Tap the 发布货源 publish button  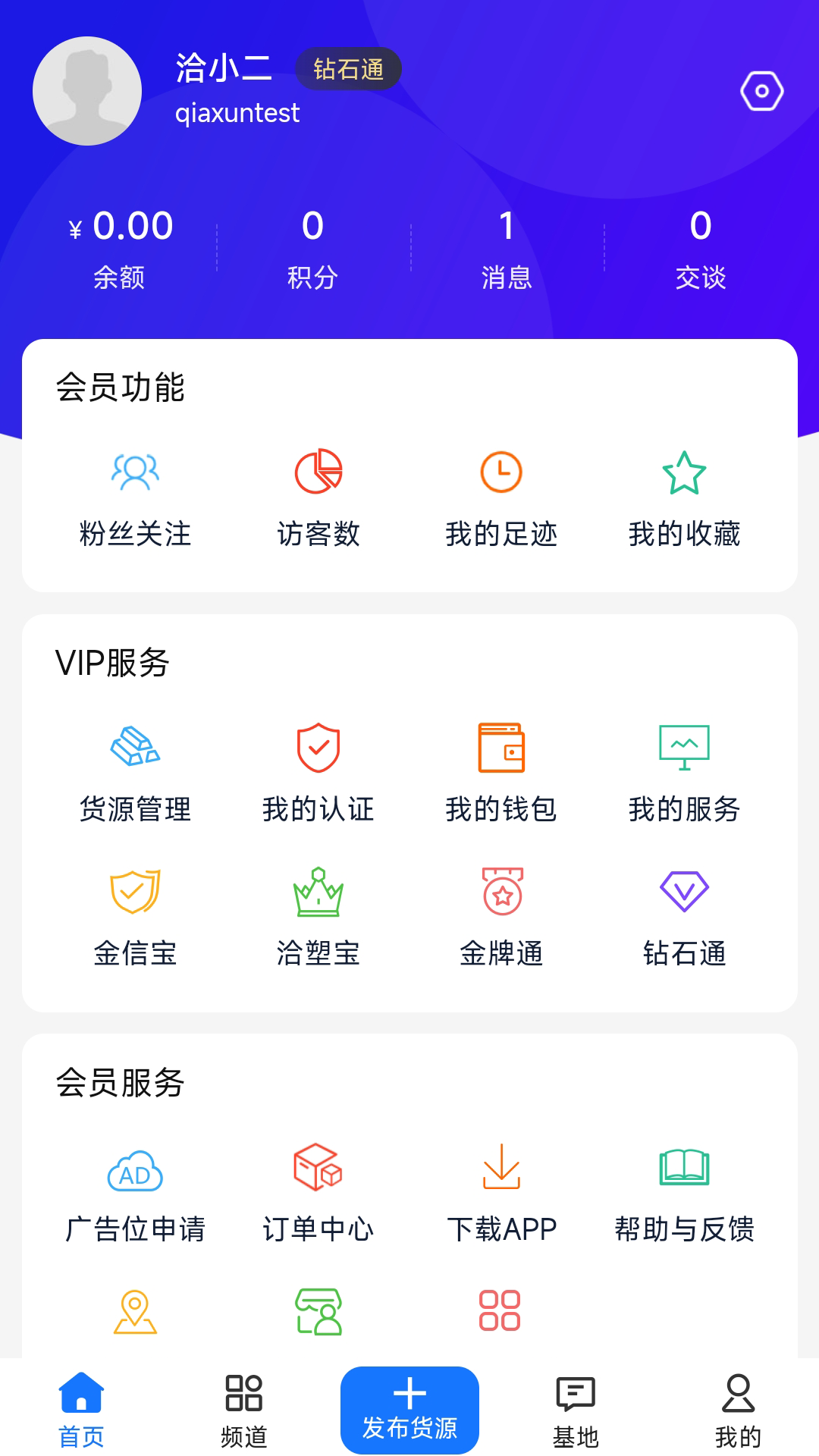[409, 1407]
